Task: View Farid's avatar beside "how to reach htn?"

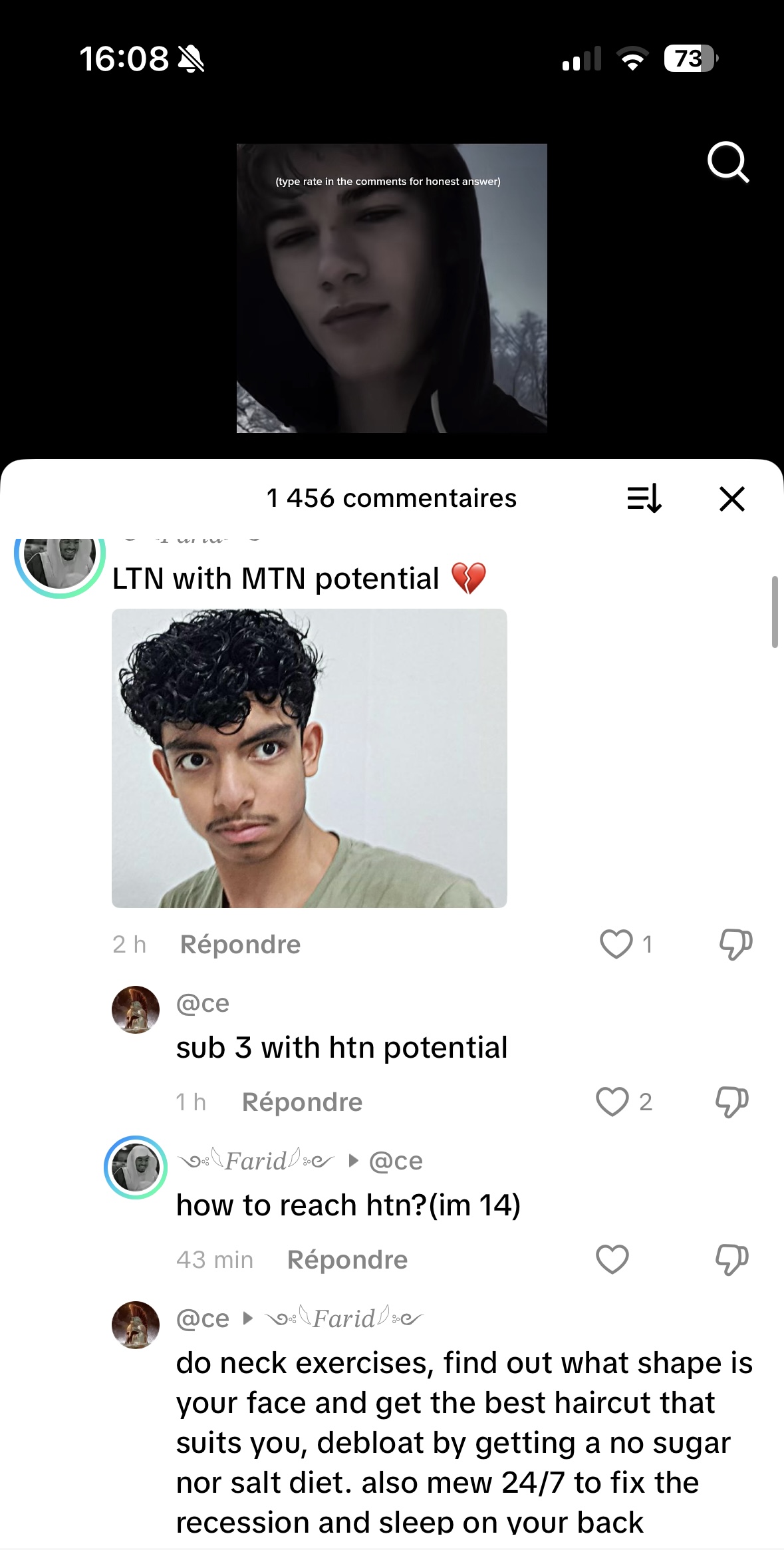Action: pyautogui.click(x=136, y=1167)
